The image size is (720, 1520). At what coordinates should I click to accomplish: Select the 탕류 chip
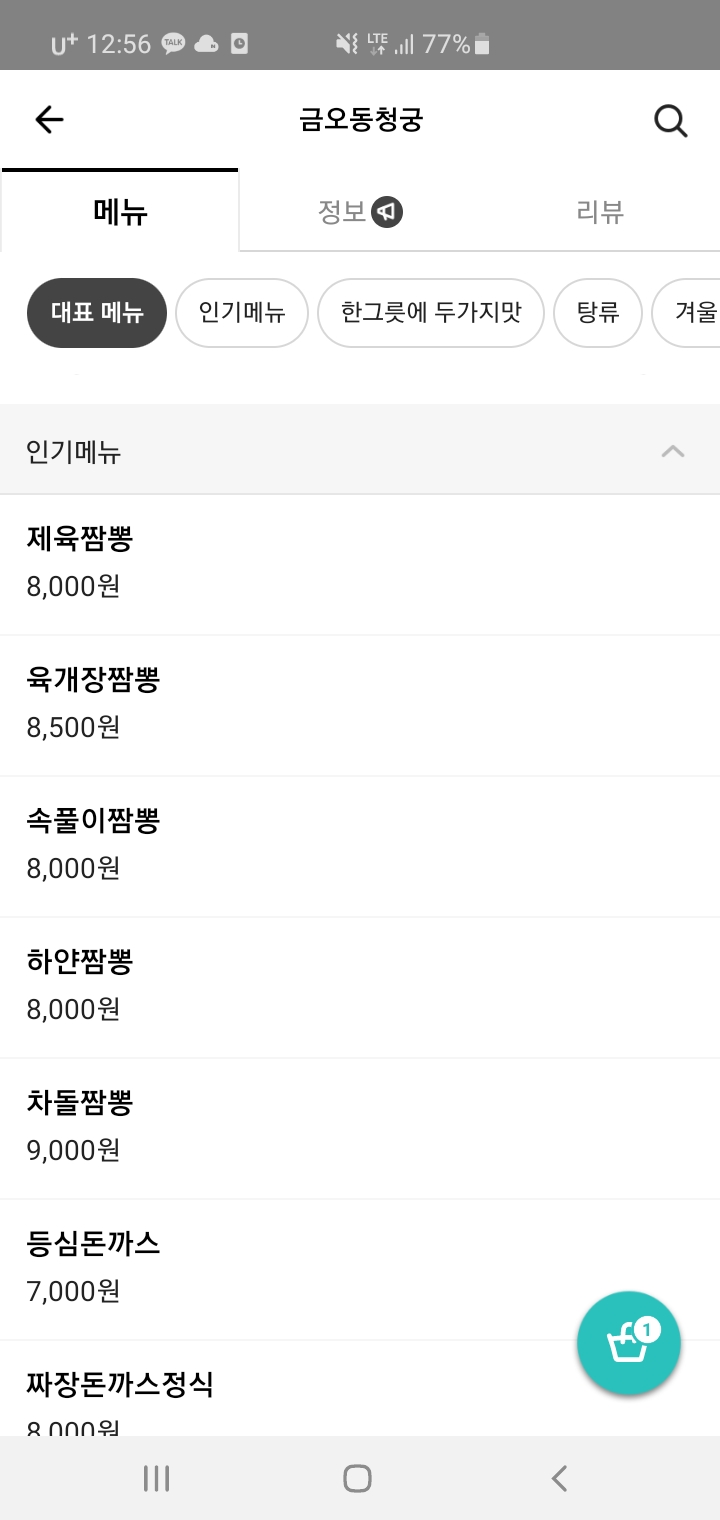point(597,313)
